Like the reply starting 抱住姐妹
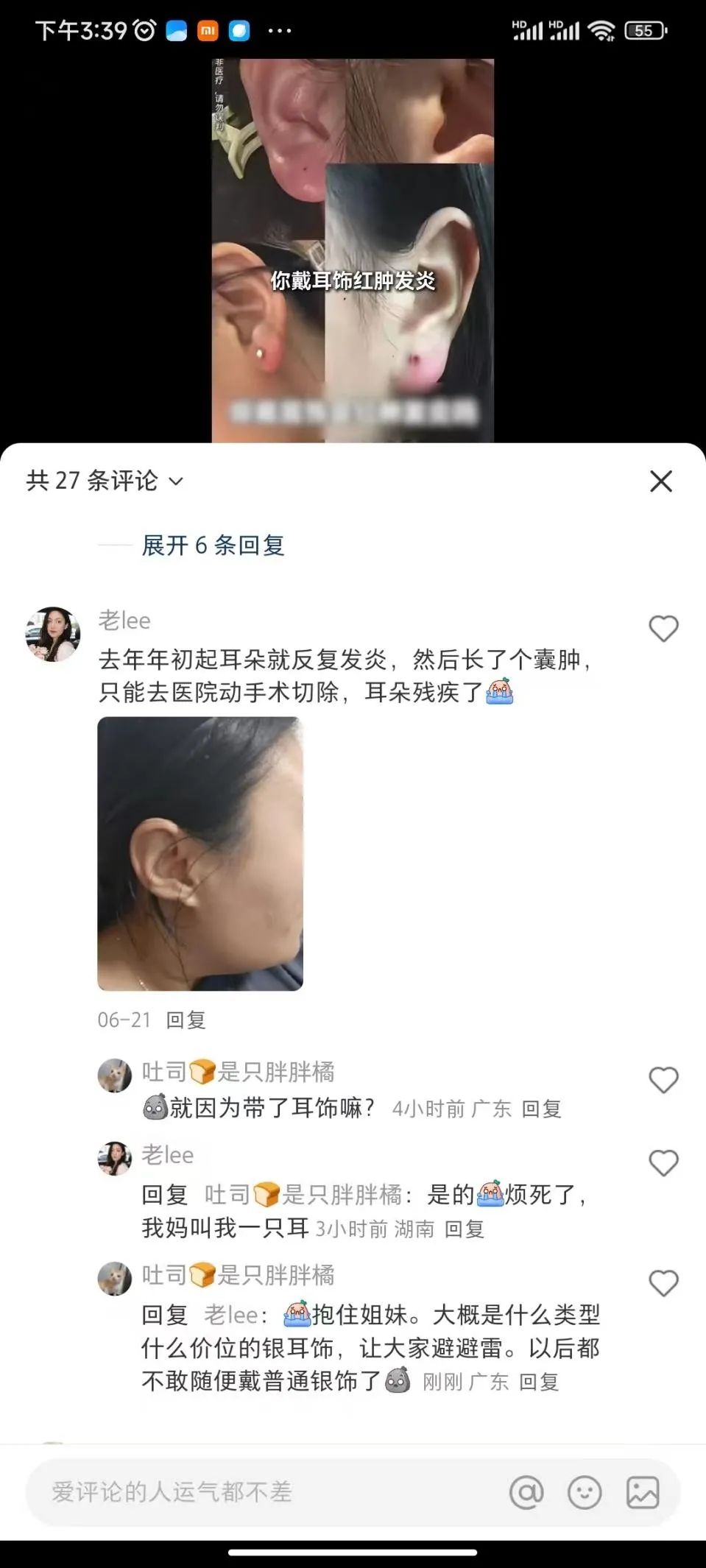Screen dimensions: 706x1568 tap(663, 1284)
